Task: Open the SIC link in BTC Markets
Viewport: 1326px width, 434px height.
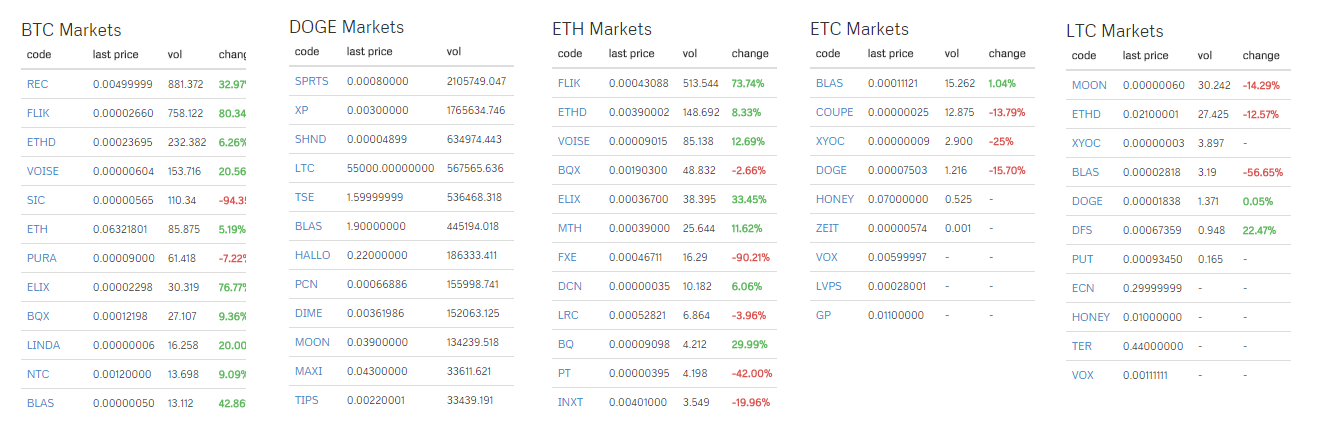Action: coord(36,200)
